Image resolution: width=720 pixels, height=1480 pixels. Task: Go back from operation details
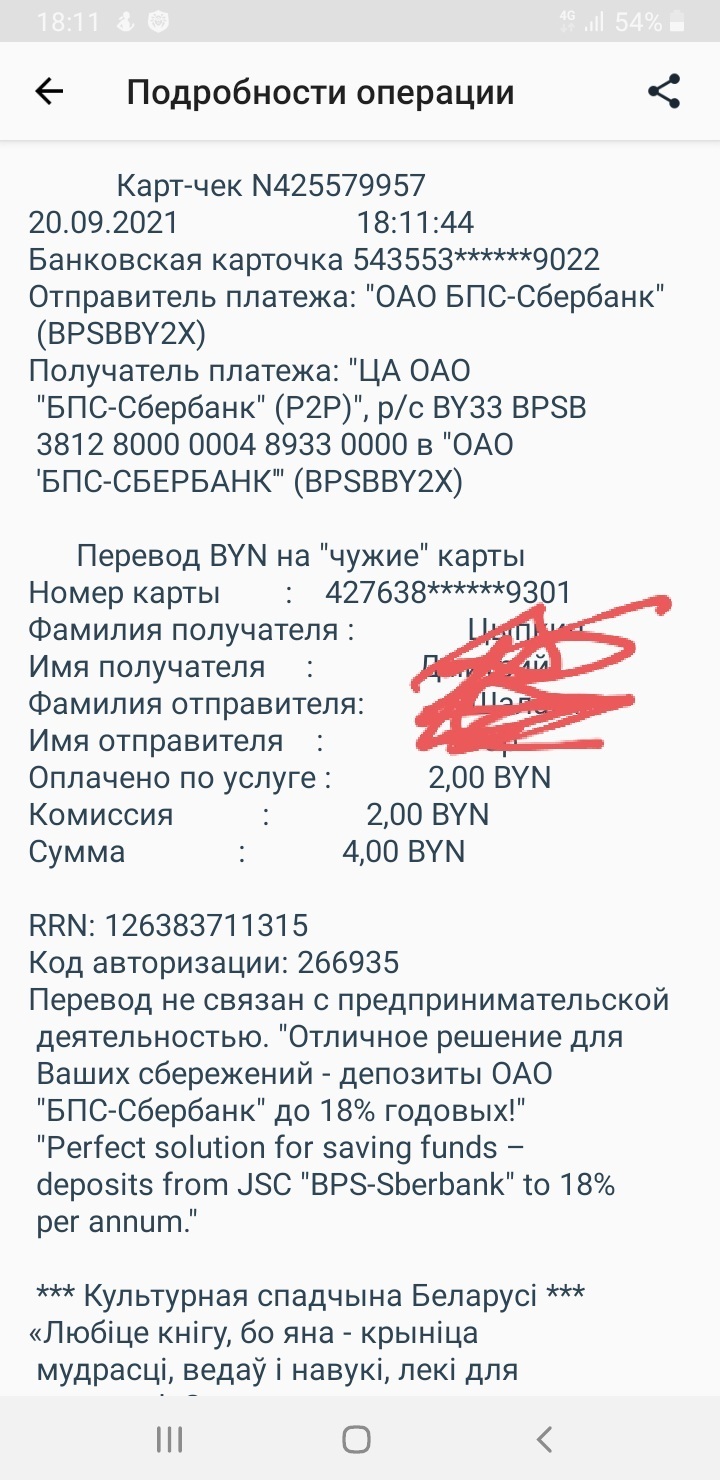coord(49,92)
